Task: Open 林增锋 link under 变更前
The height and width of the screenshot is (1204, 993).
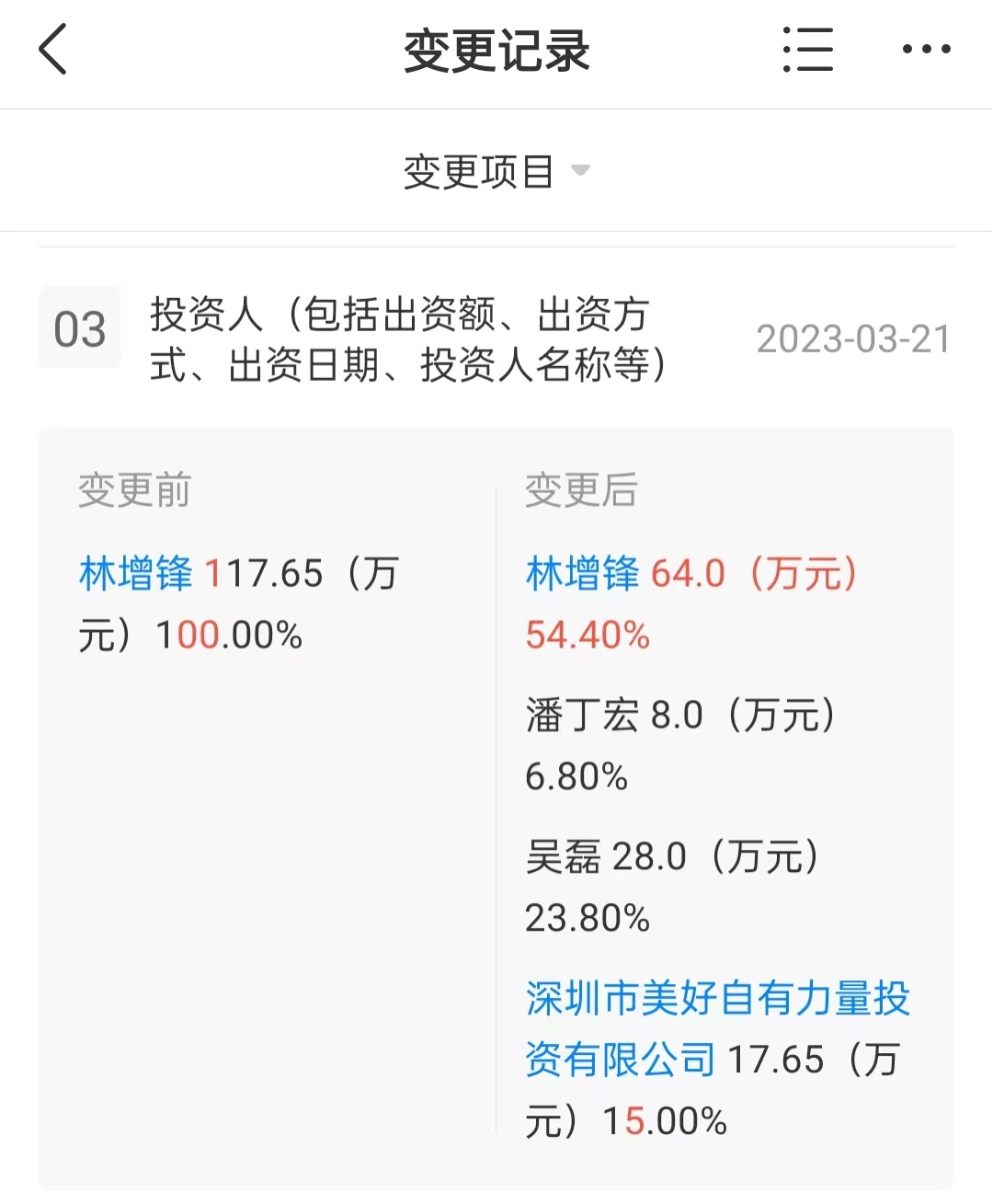Action: tap(136, 574)
